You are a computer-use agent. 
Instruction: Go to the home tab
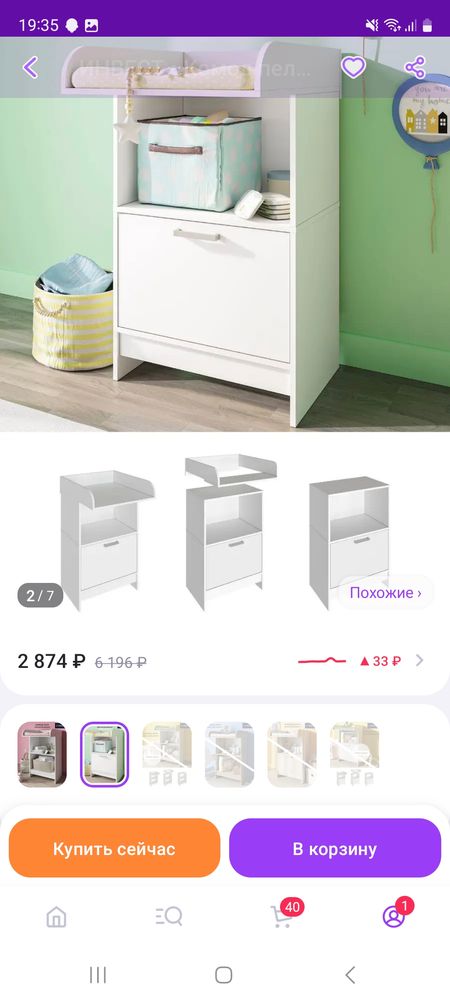tap(56, 917)
